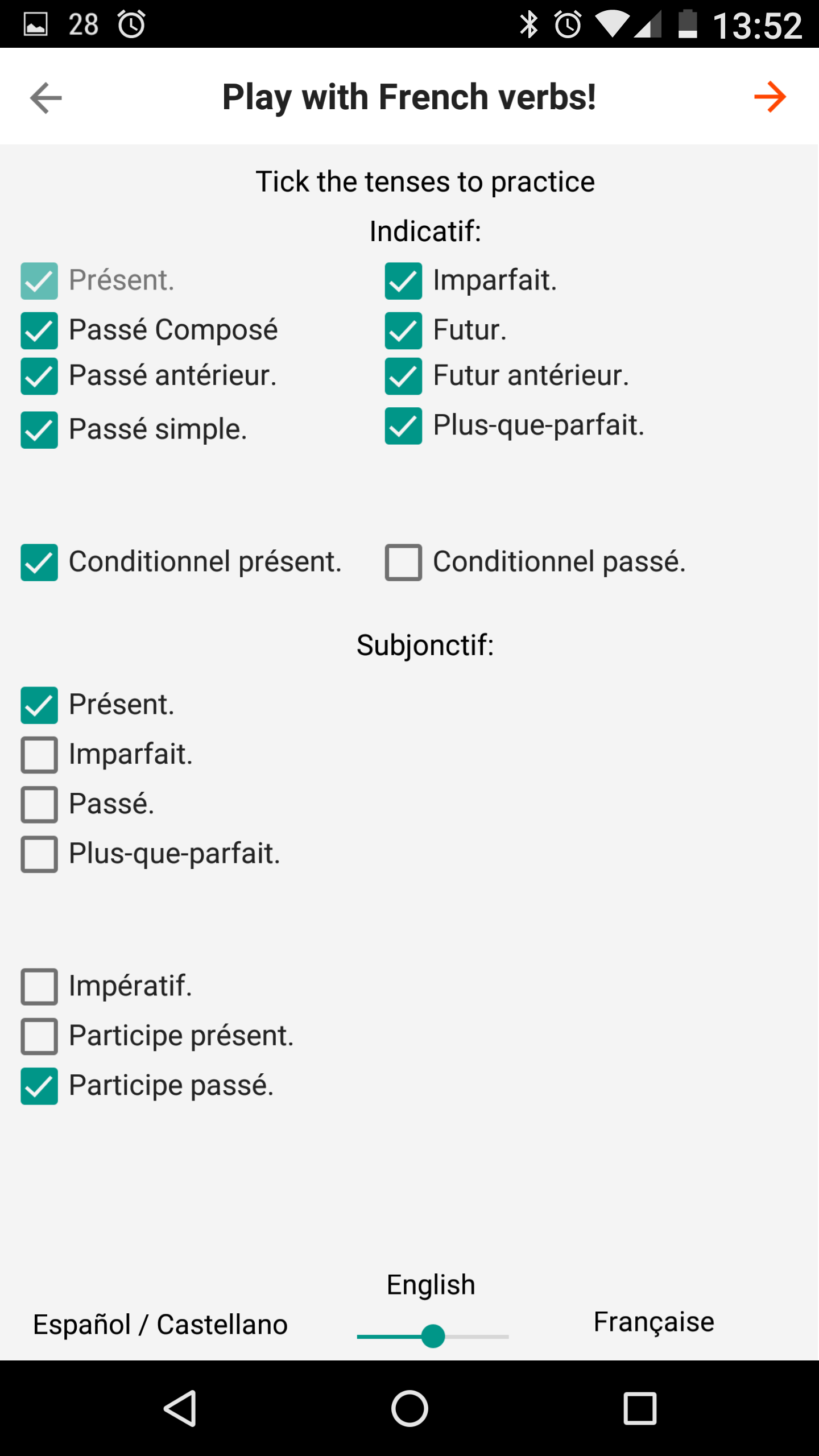Untick the Subjonctif Présent checkbox
This screenshot has width=819, height=1456.
click(x=39, y=705)
